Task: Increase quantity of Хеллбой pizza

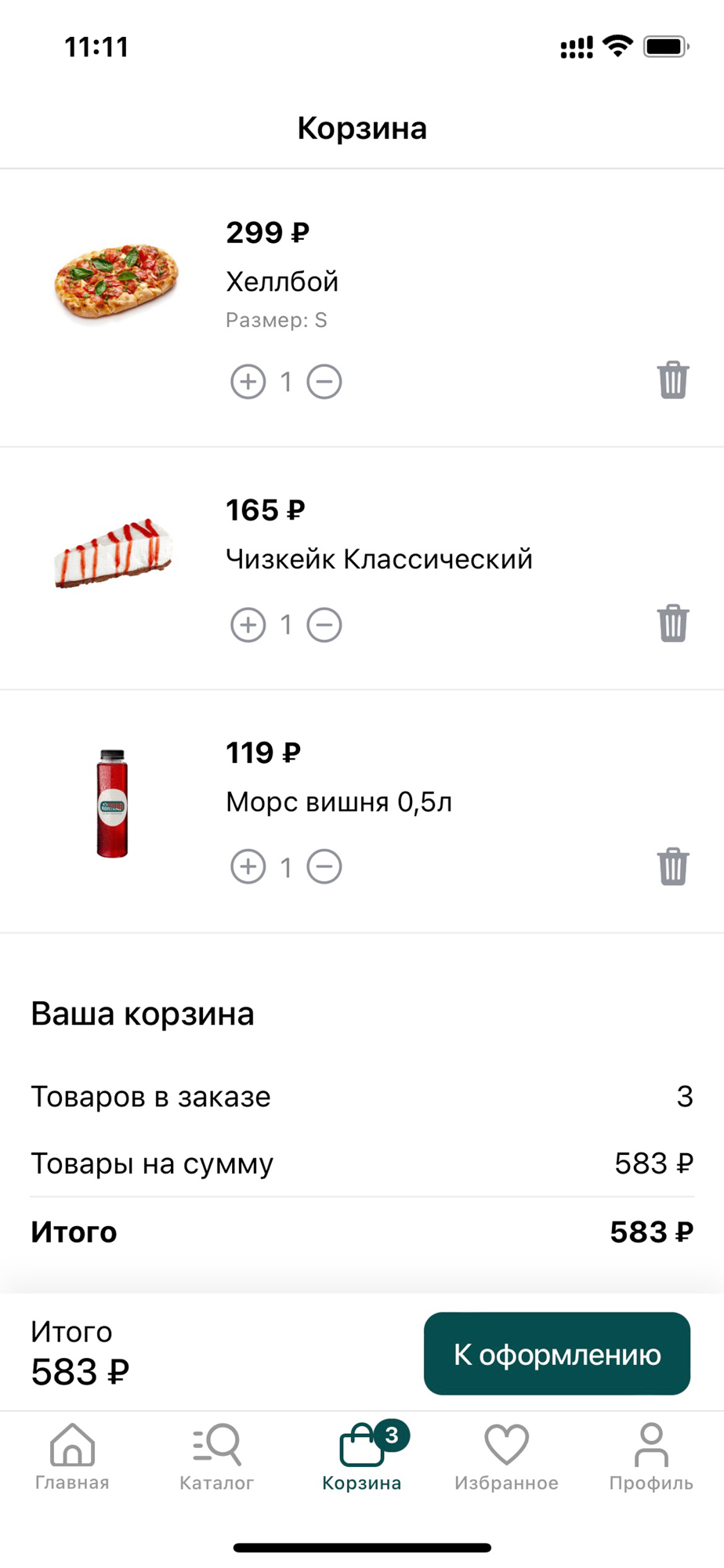Action: point(248,382)
